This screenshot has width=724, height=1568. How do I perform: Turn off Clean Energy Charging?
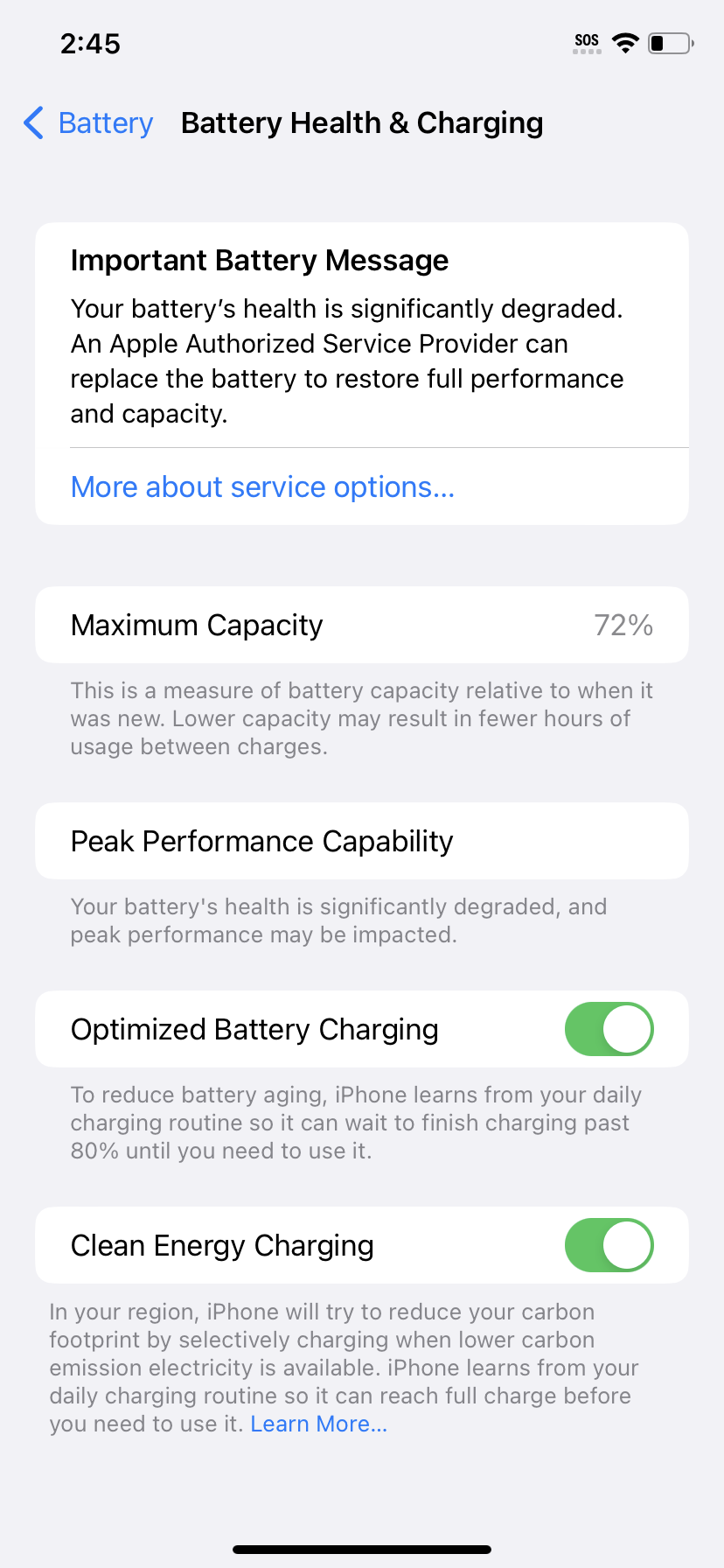click(609, 1245)
